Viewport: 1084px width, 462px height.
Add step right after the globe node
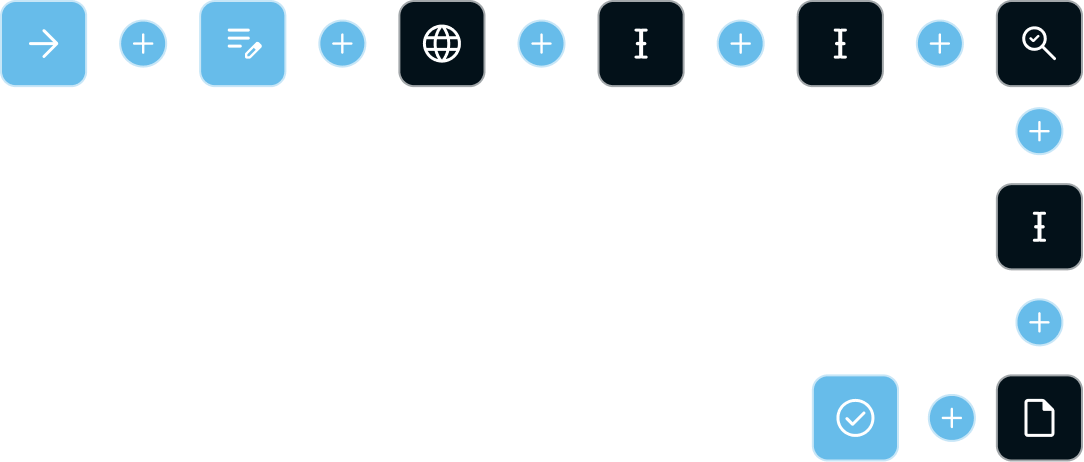(x=541, y=44)
